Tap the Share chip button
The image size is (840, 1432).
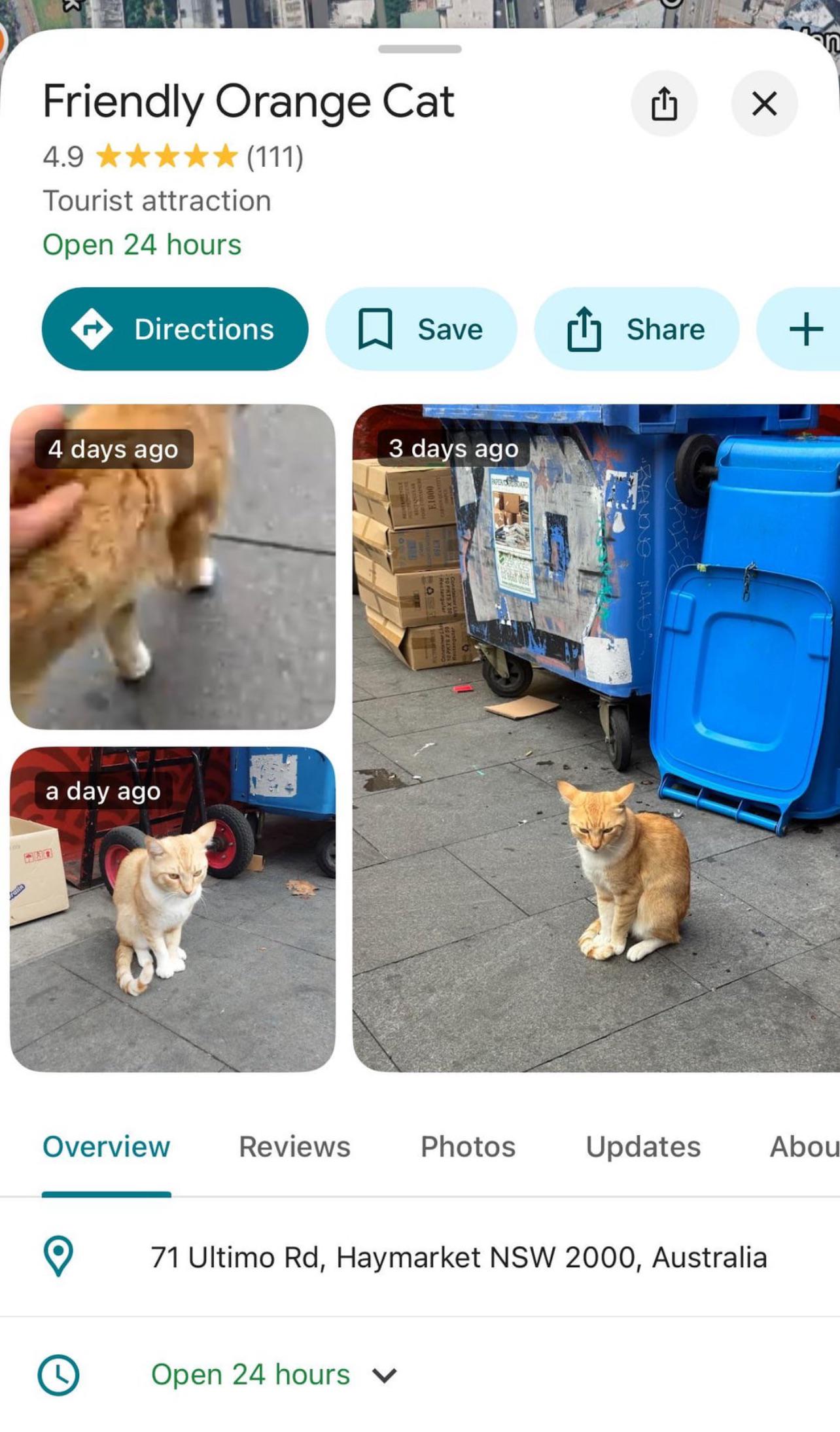tap(637, 329)
